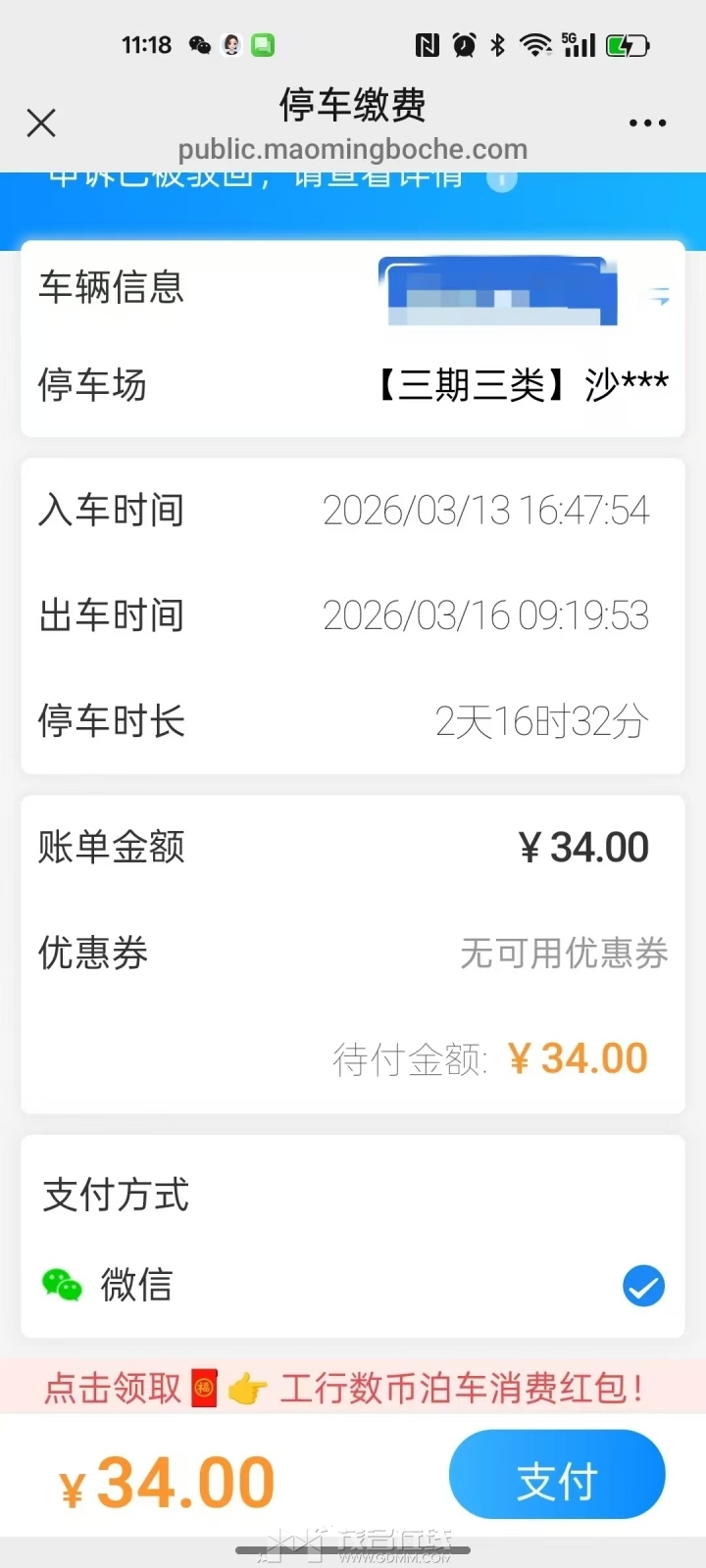Open the three-dot menu in the top bar
The image size is (706, 1568).
click(x=646, y=122)
